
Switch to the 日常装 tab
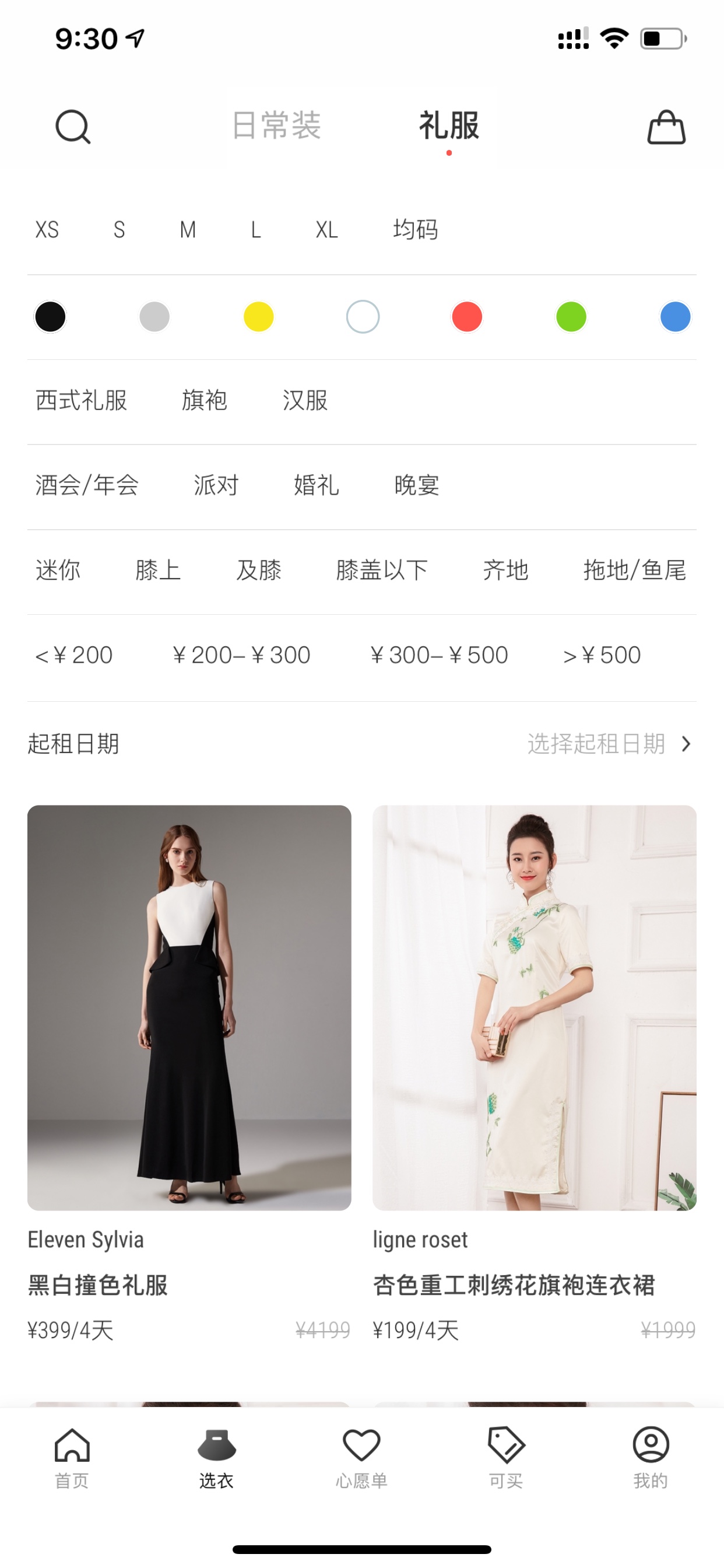(x=276, y=125)
